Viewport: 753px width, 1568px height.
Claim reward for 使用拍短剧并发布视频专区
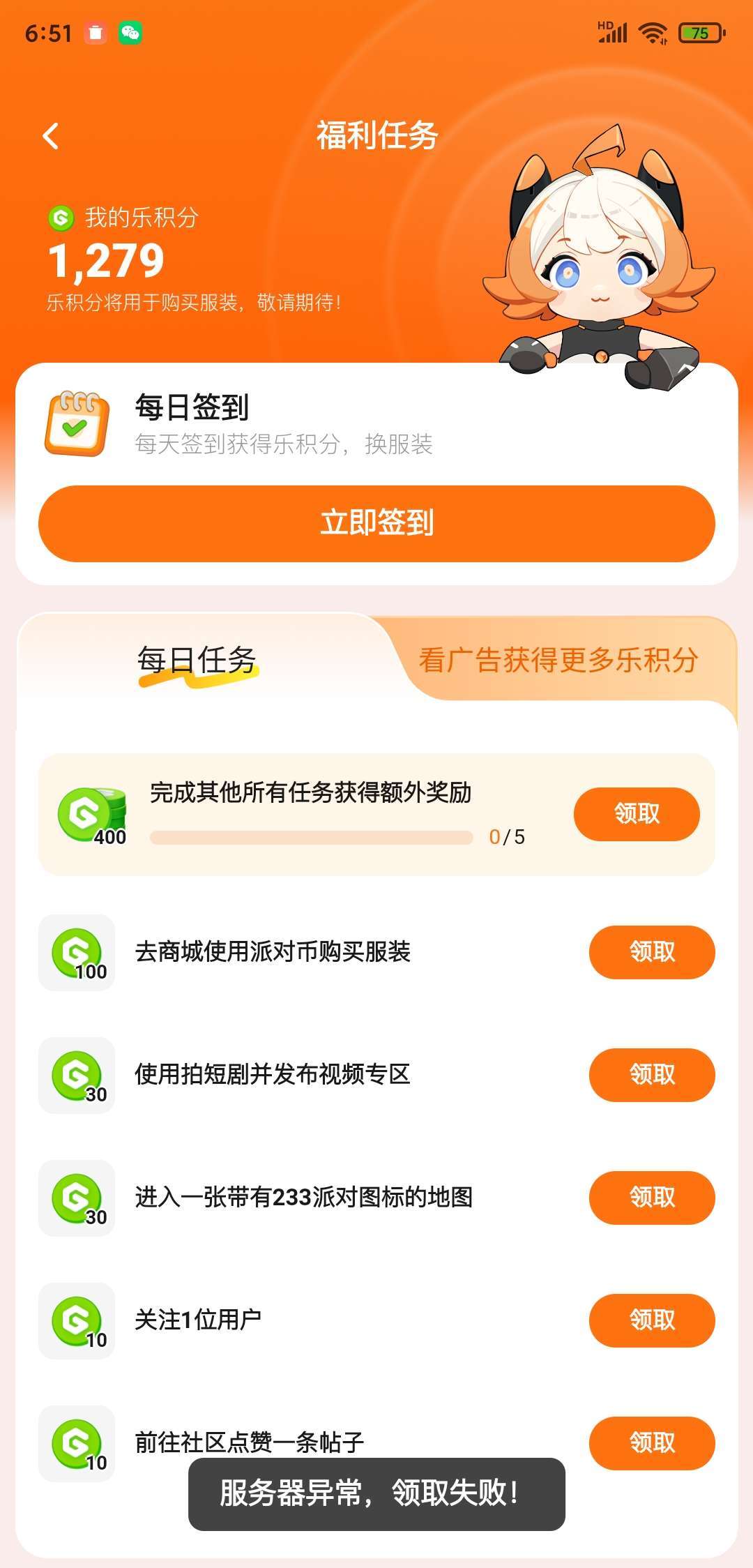pos(651,1074)
